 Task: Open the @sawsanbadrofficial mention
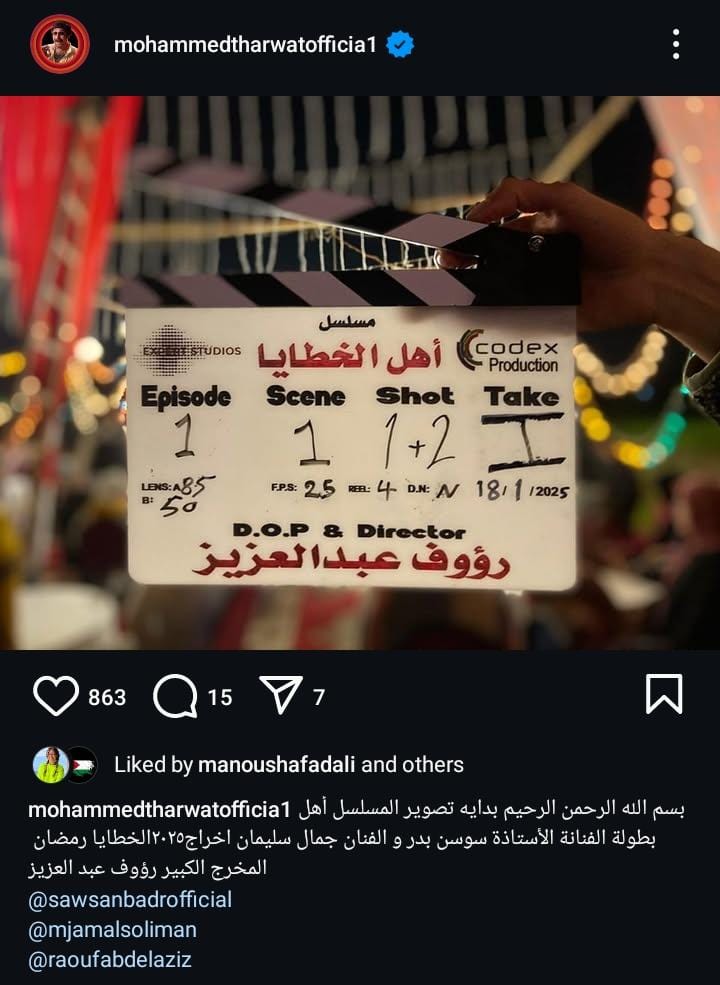[x=130, y=899]
